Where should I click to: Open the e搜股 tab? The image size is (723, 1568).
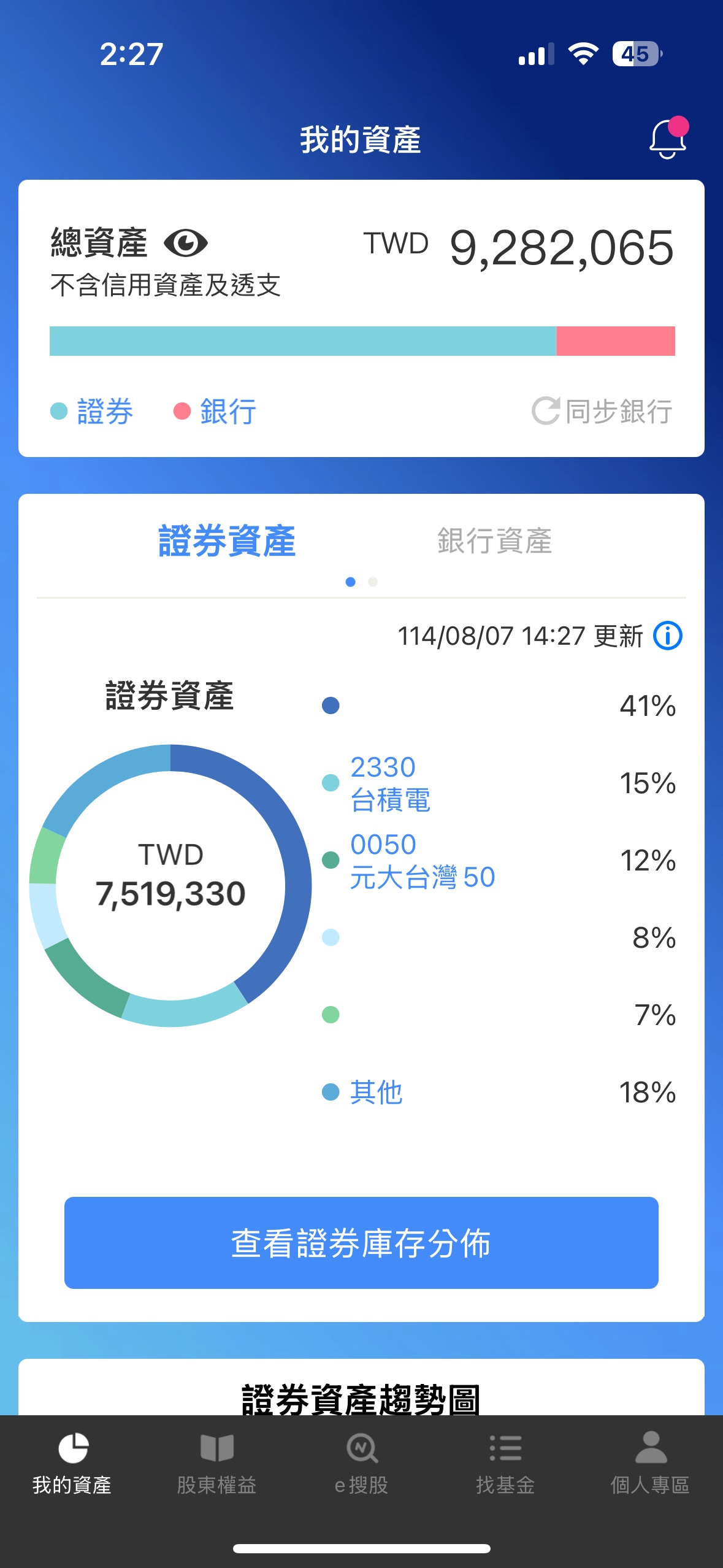pos(361,1464)
